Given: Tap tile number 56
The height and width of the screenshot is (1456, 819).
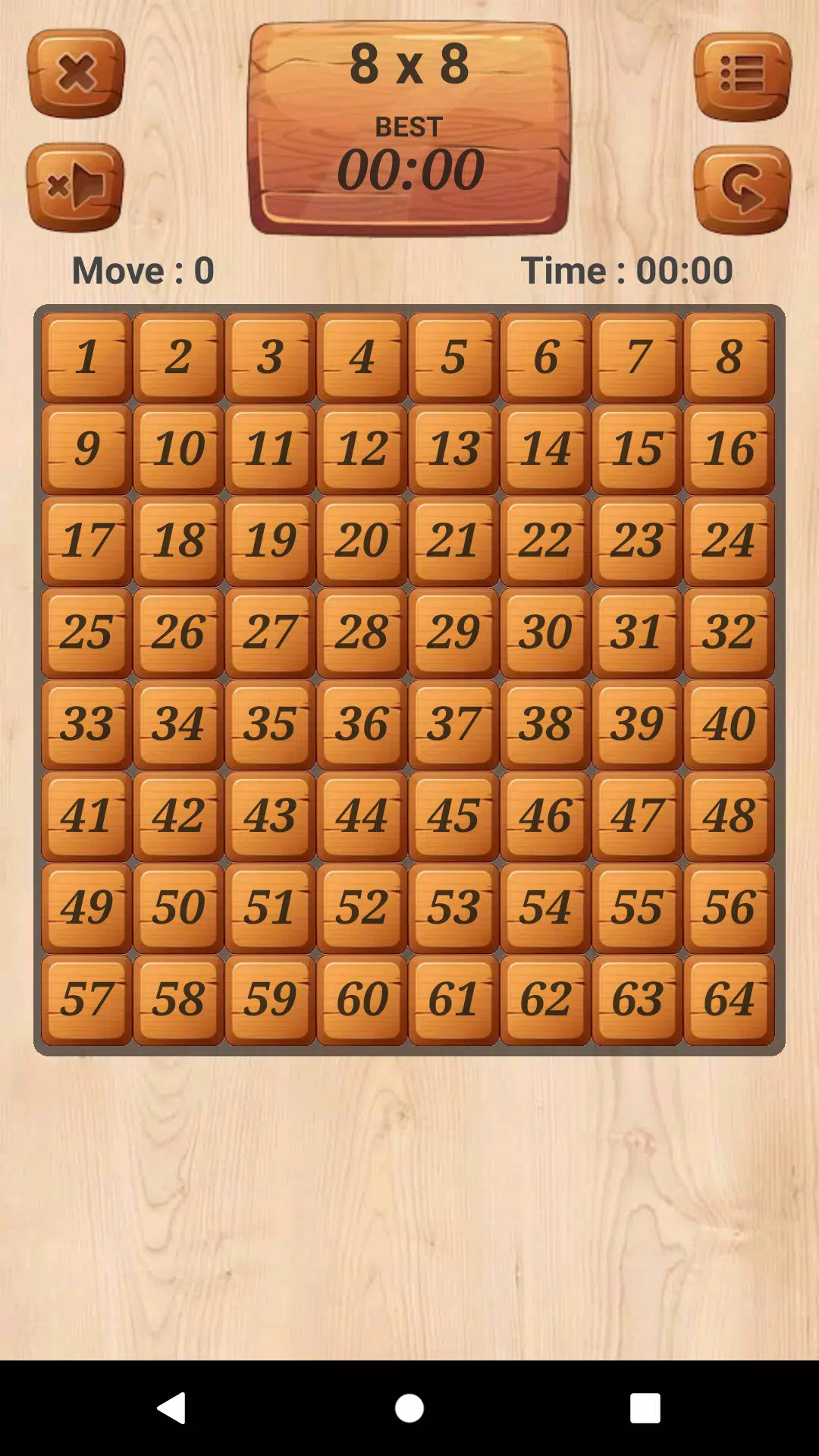Looking at the screenshot, I should (729, 908).
